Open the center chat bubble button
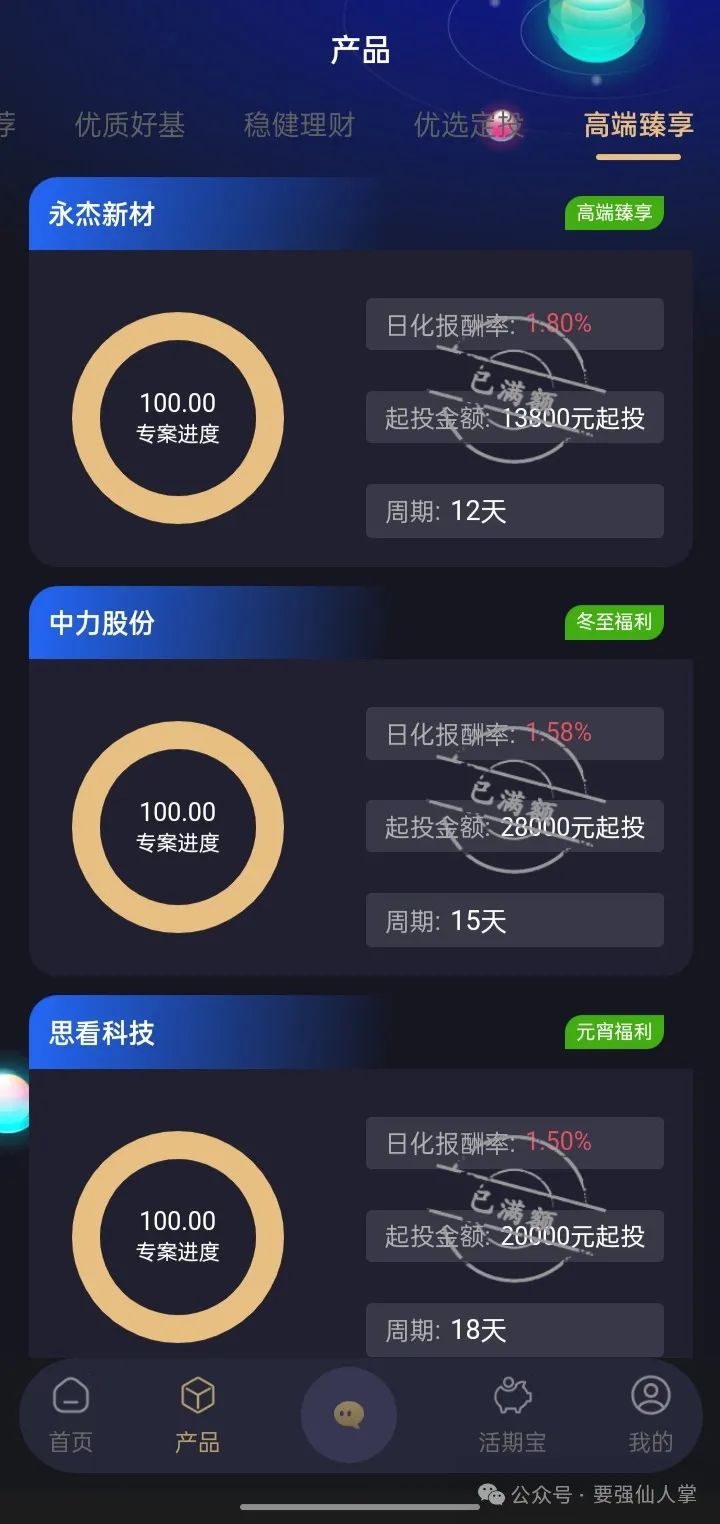 (x=348, y=1414)
